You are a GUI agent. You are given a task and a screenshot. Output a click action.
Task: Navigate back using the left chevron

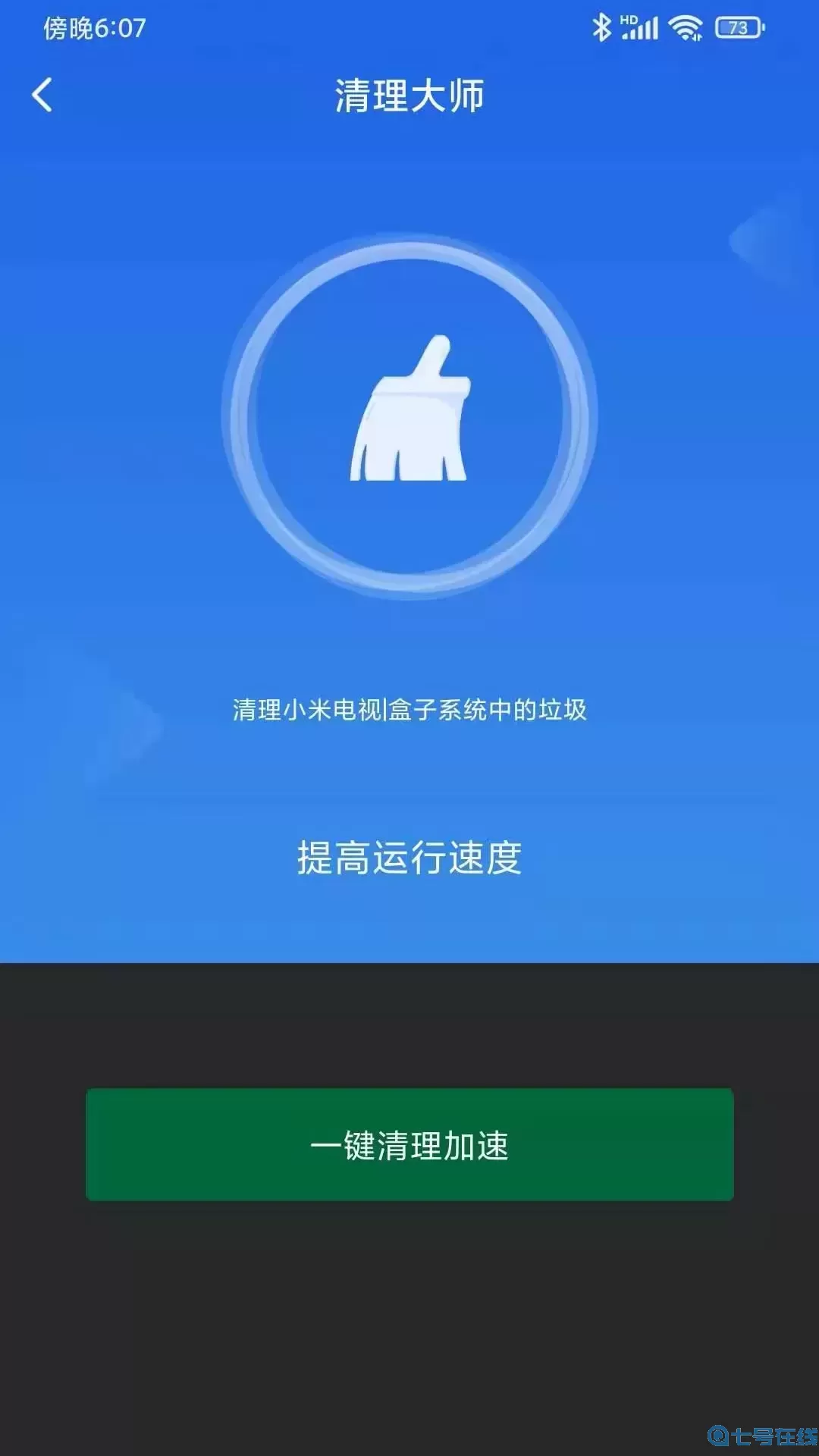tap(43, 93)
